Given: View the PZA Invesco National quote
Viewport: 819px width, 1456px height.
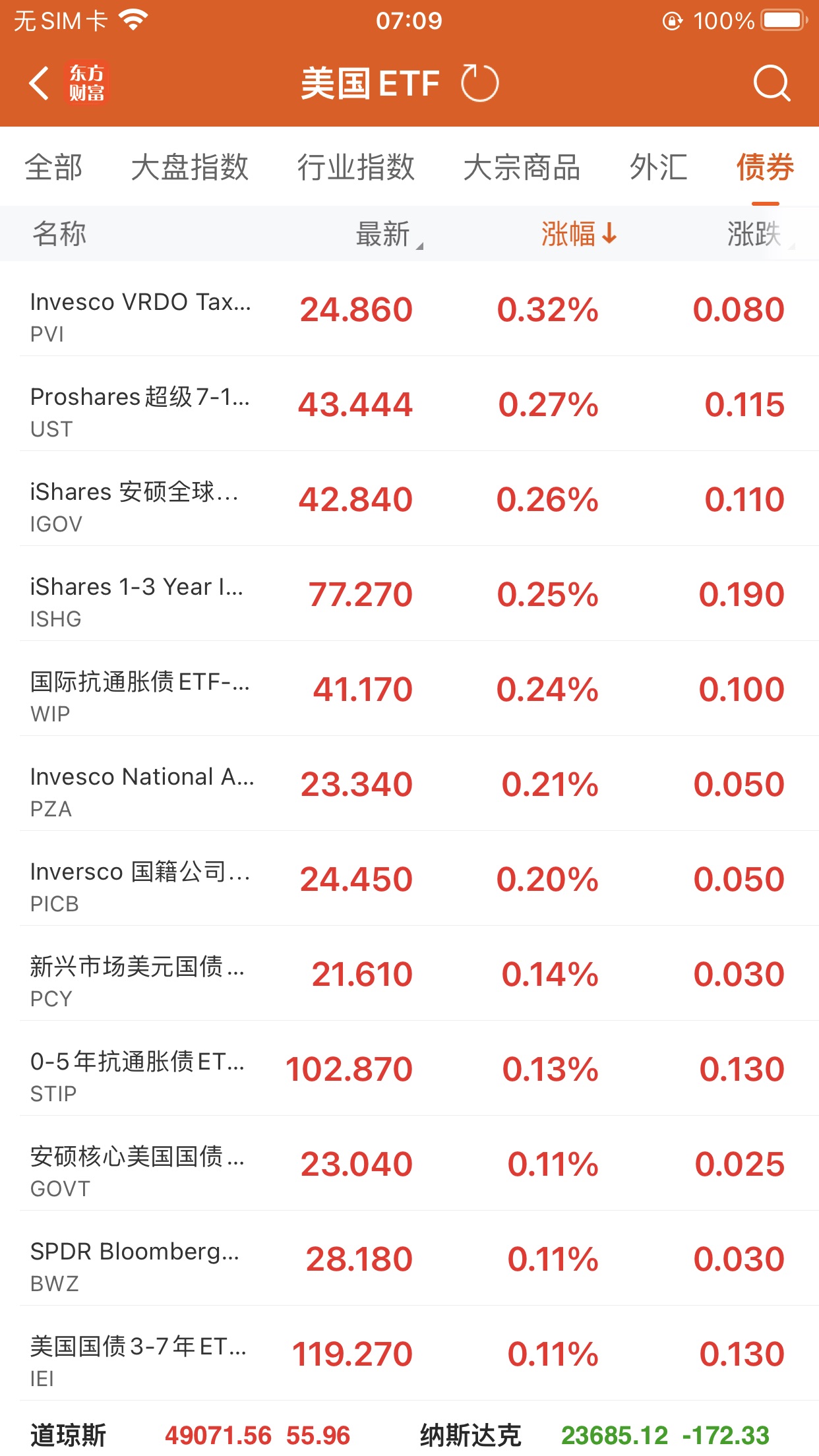Looking at the screenshot, I should pyautogui.click(x=409, y=784).
